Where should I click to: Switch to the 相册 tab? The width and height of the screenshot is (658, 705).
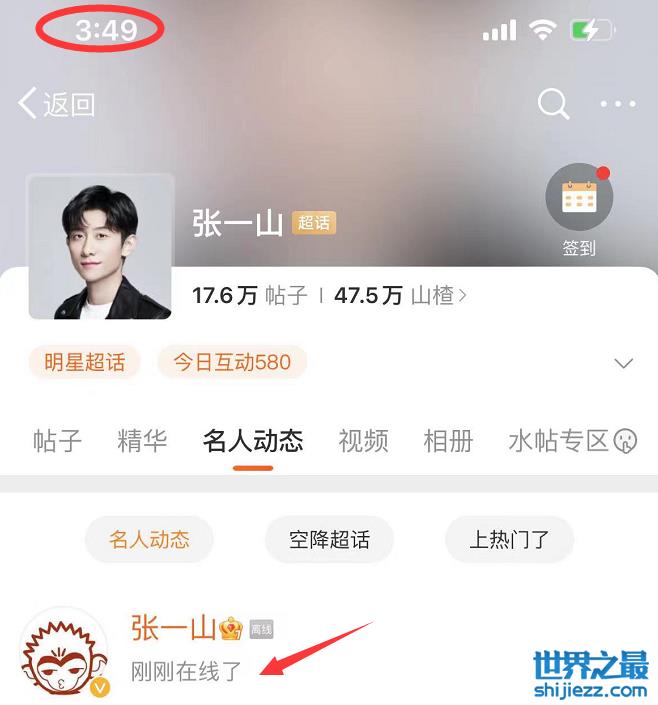click(x=448, y=441)
